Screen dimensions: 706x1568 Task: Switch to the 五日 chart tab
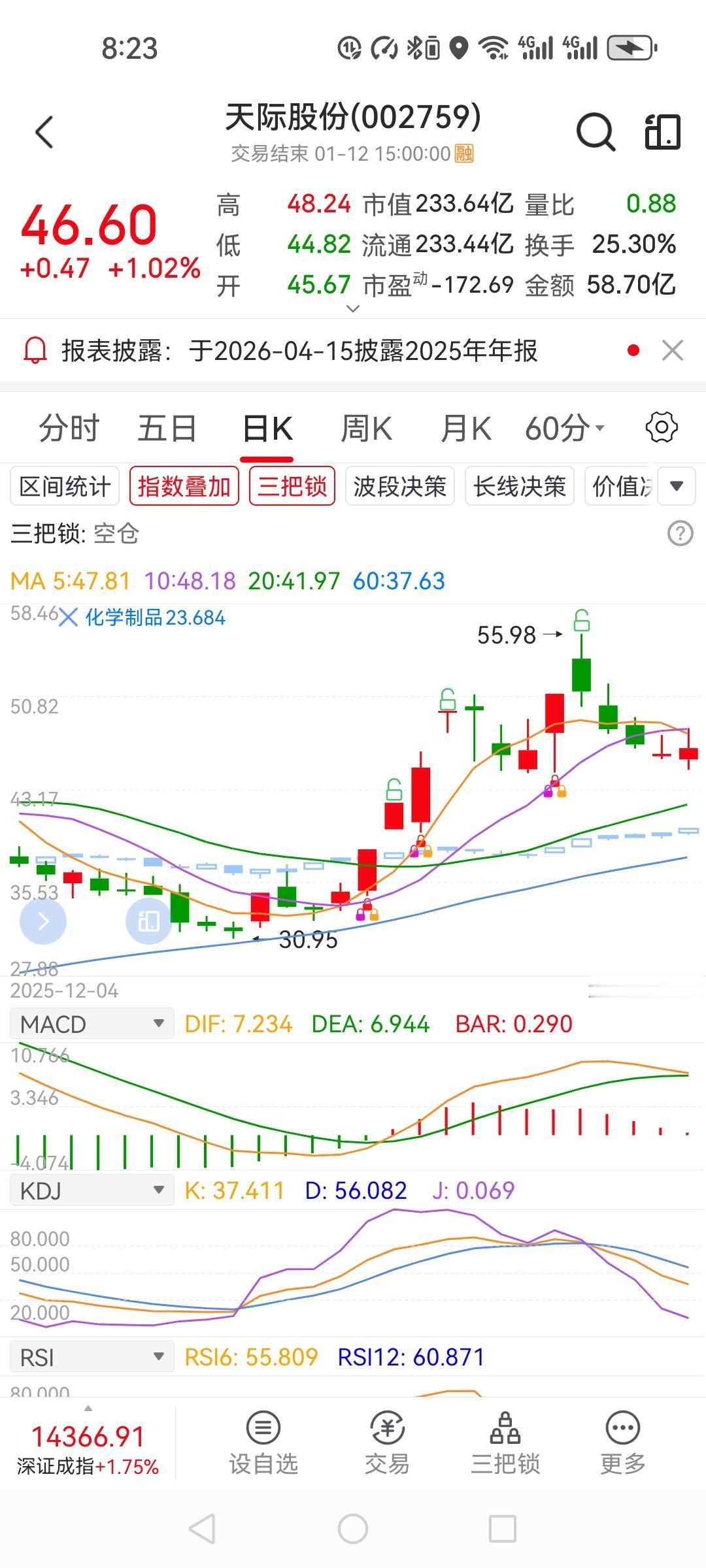pos(167,429)
